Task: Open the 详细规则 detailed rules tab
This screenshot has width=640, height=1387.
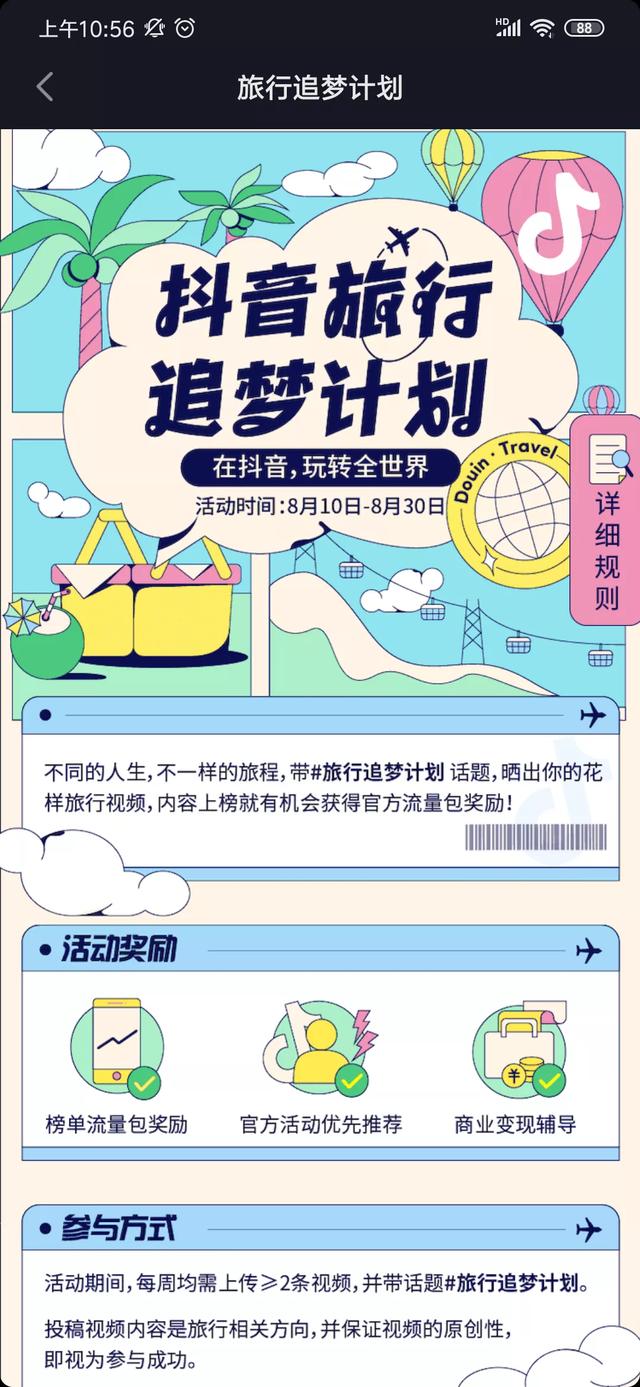Action: click(607, 520)
